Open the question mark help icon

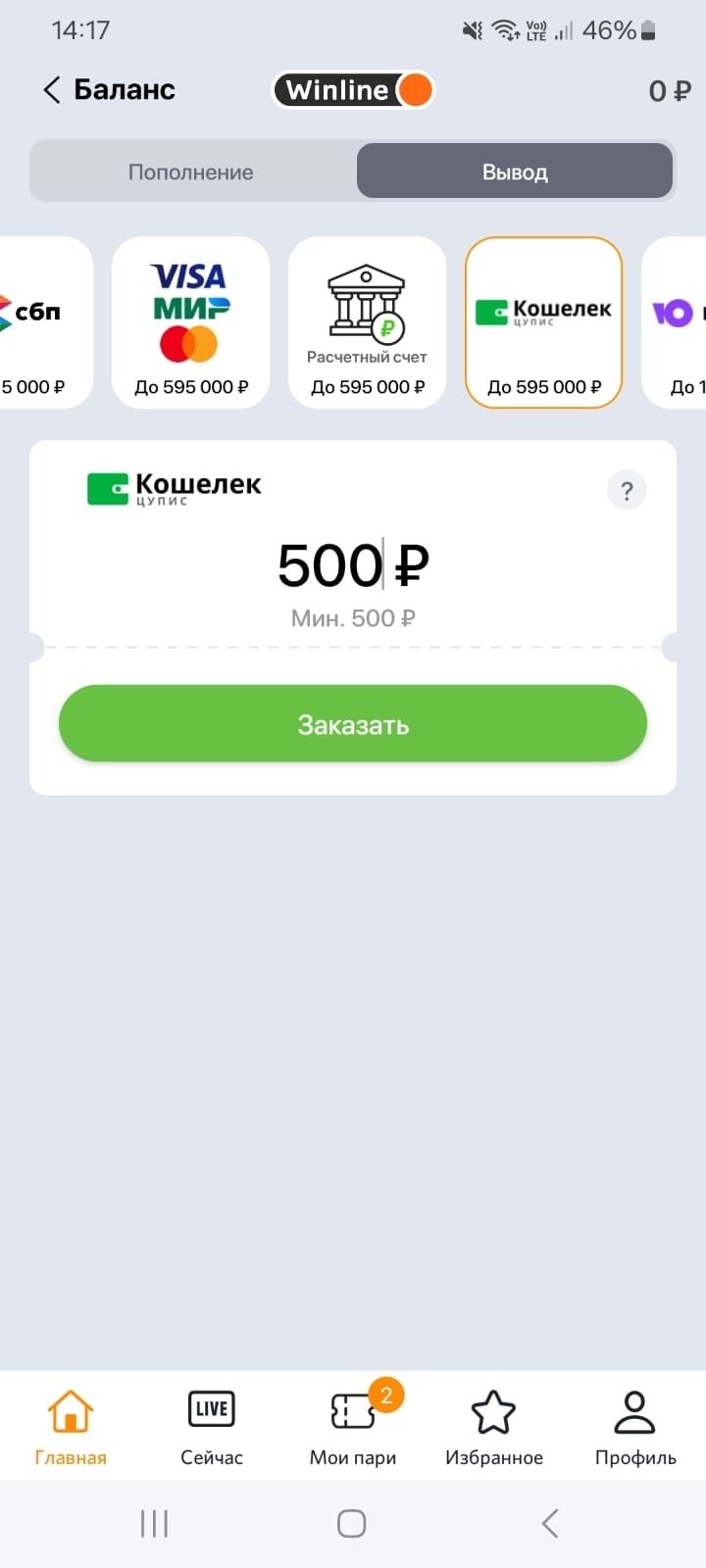[627, 490]
